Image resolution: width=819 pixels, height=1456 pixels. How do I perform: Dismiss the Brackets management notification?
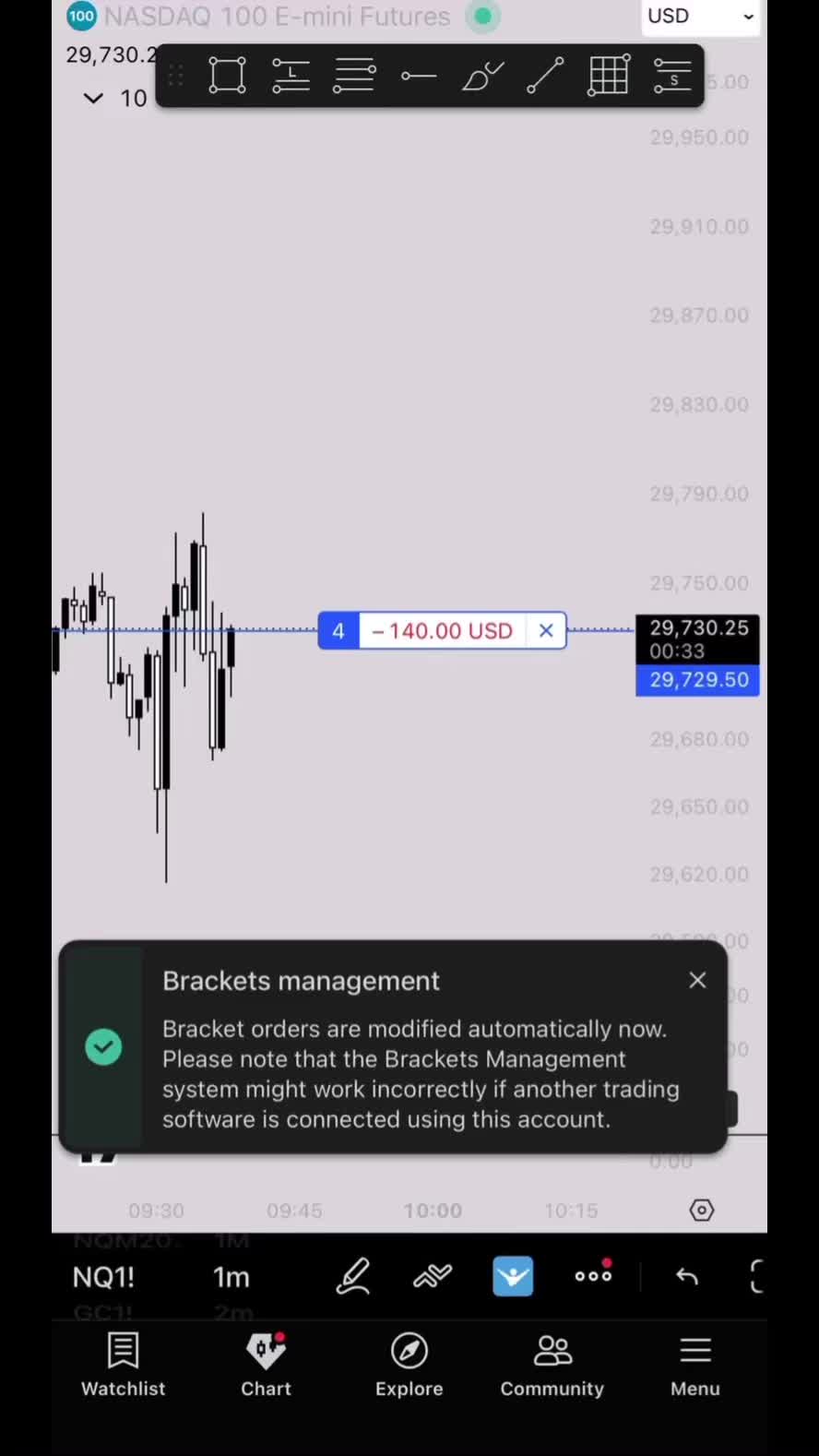point(697,980)
